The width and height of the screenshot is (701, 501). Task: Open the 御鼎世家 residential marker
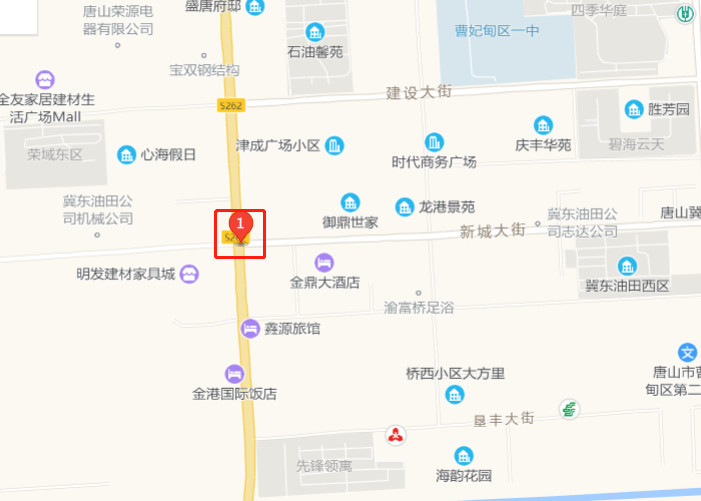click(350, 202)
